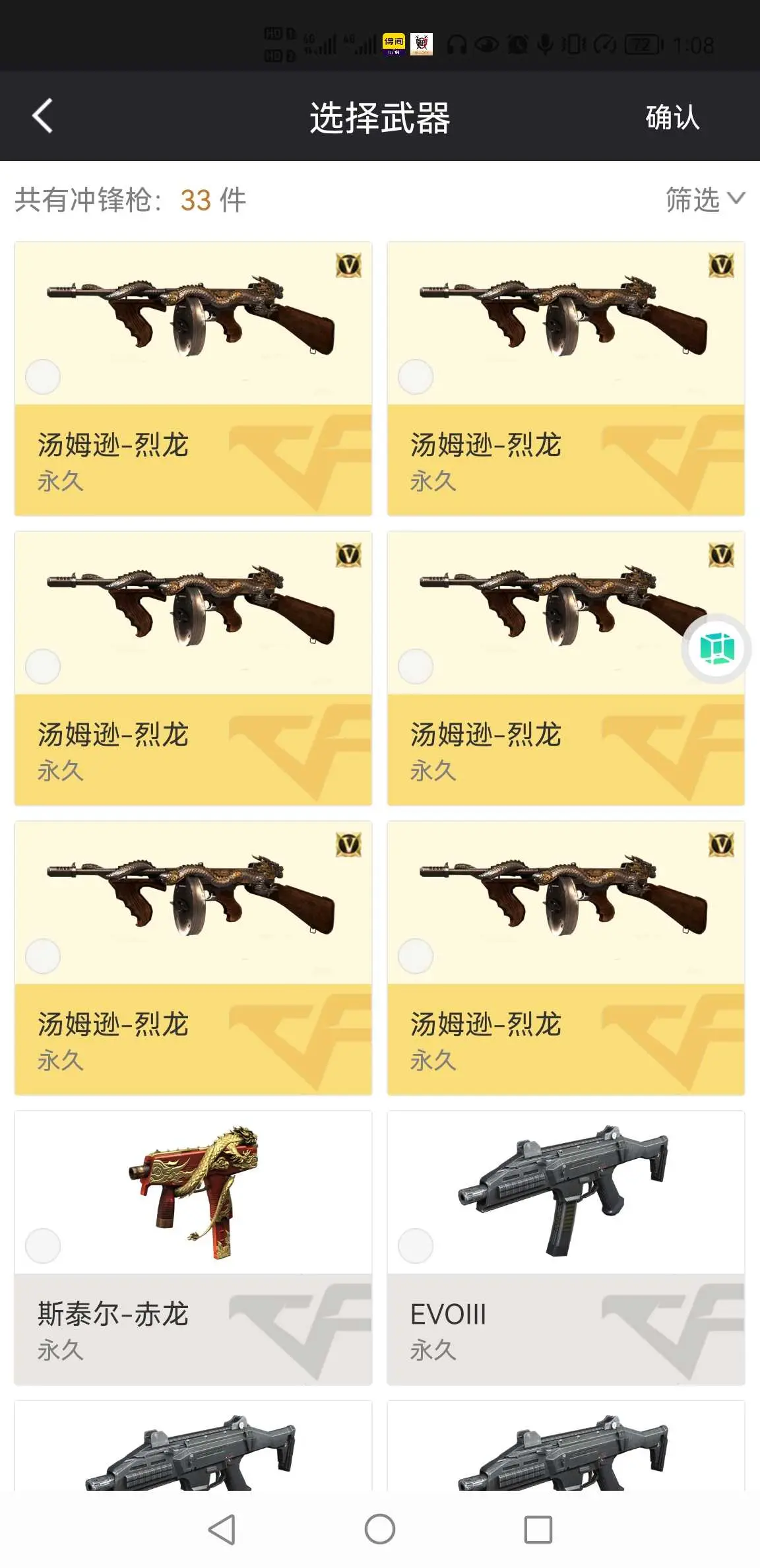The height and width of the screenshot is (1568, 760).
Task: Open the 筛选 filter dropdown
Action: [x=704, y=199]
